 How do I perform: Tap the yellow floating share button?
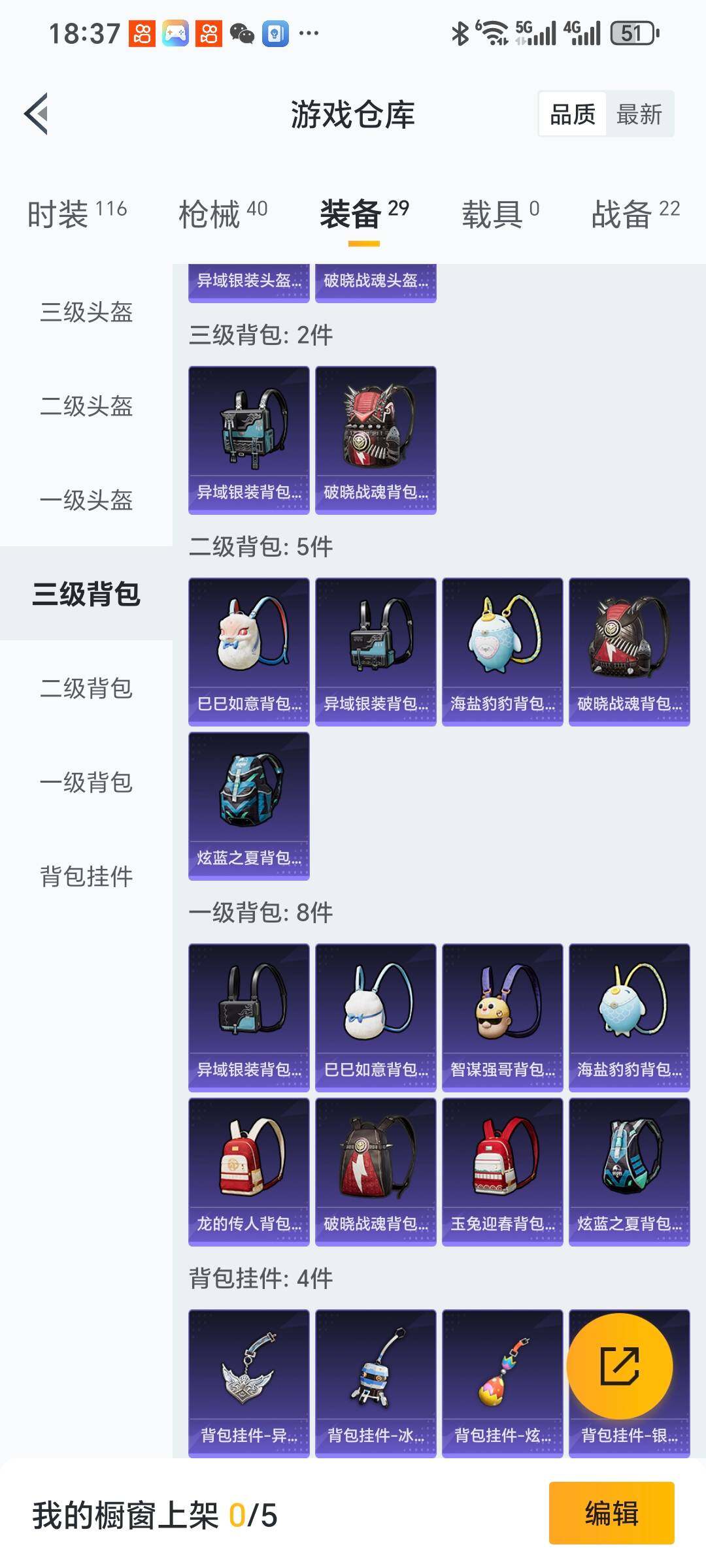619,1365
